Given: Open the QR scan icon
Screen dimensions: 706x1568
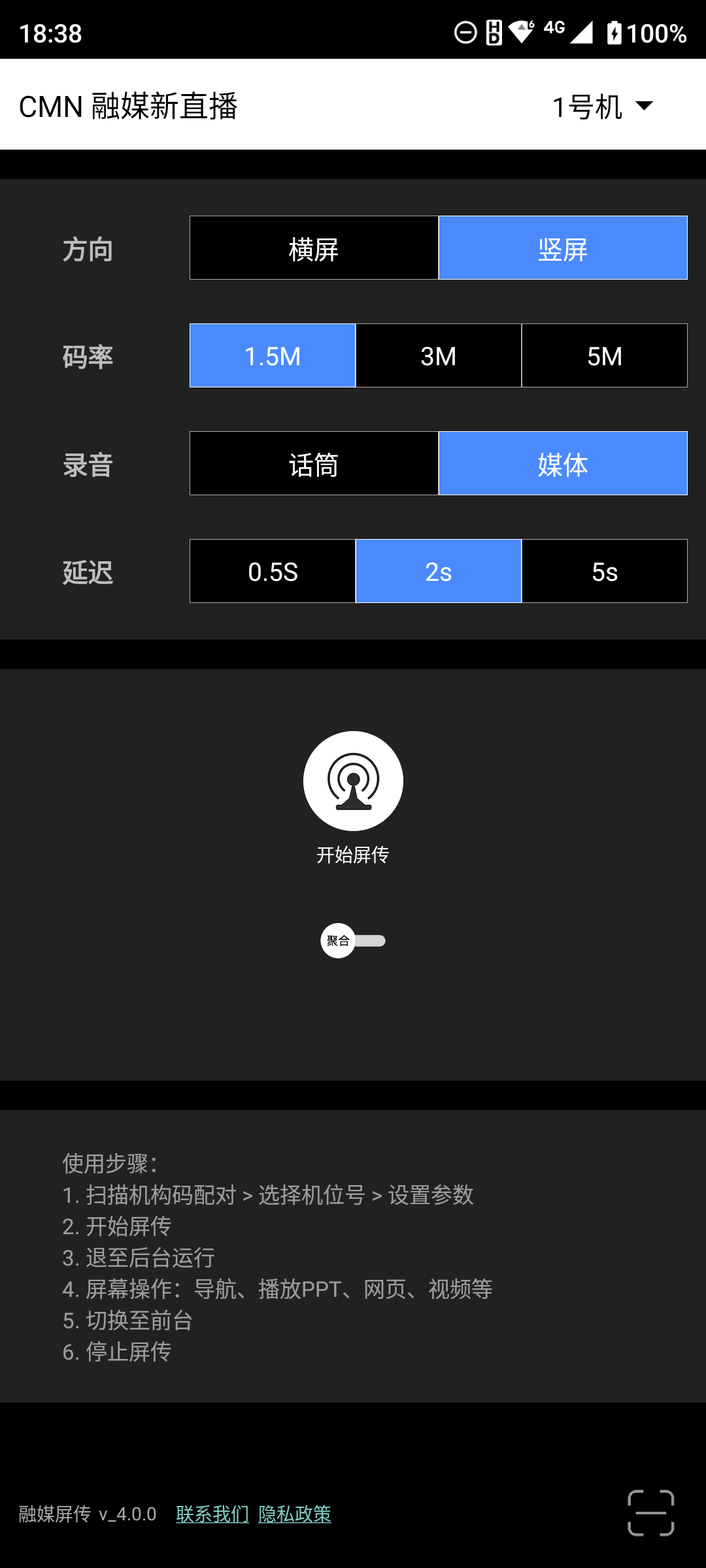Looking at the screenshot, I should [x=650, y=1512].
